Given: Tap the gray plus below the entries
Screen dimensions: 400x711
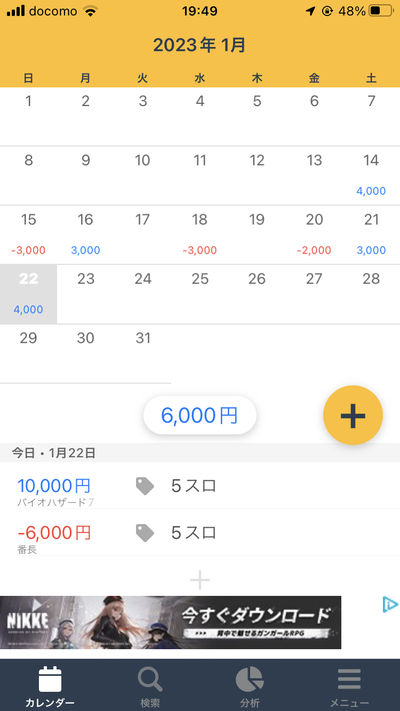Looking at the screenshot, I should pyautogui.click(x=200, y=580).
